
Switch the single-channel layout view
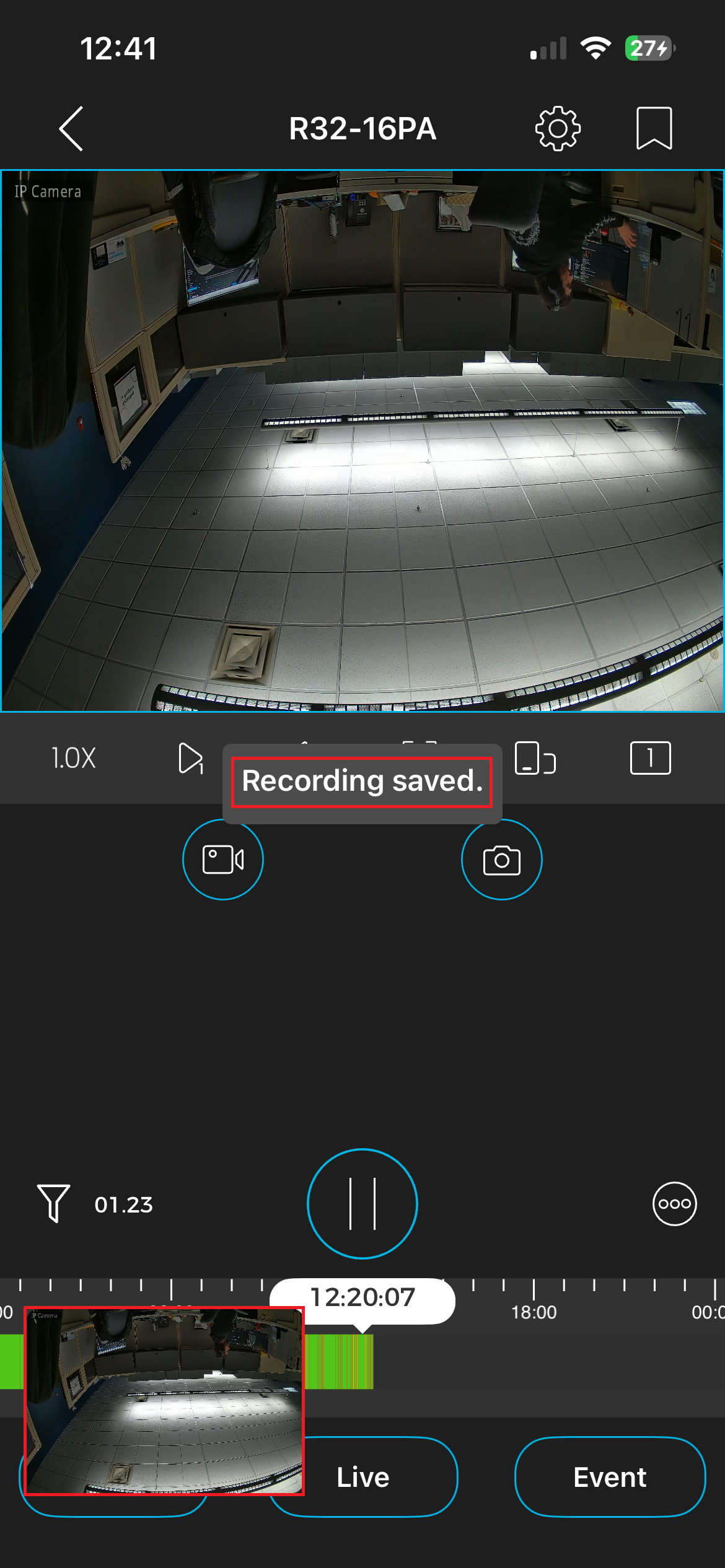click(x=650, y=758)
